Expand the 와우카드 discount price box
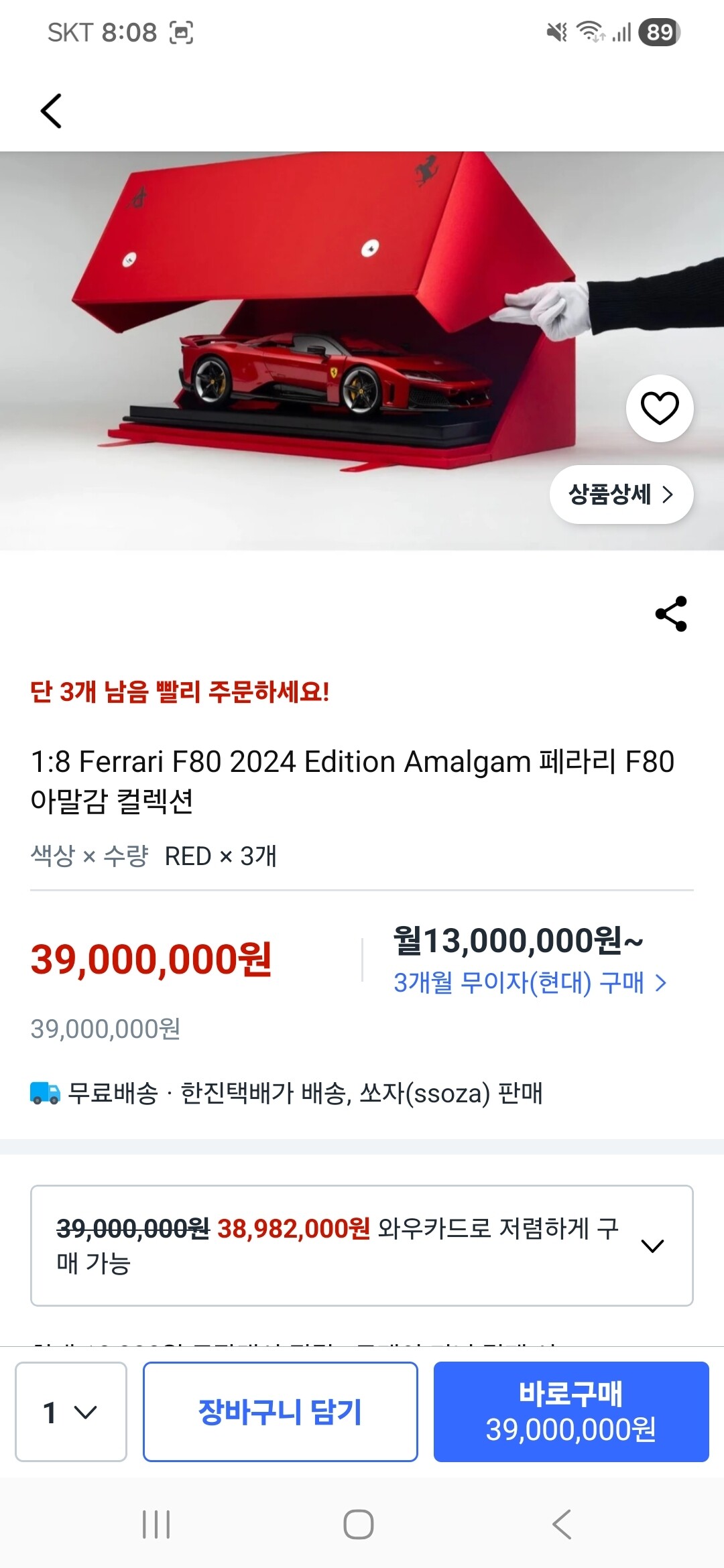This screenshot has height=1568, width=724. tap(652, 1246)
